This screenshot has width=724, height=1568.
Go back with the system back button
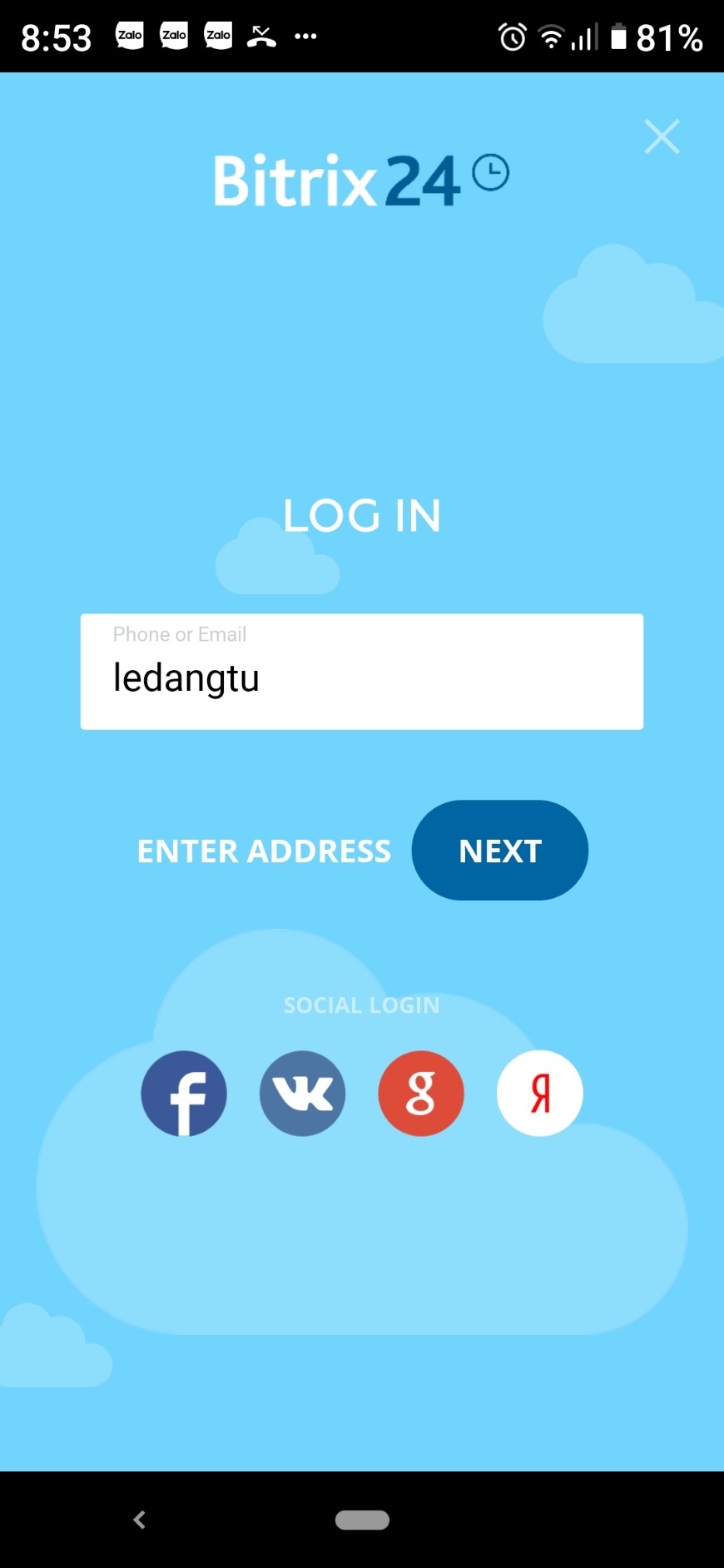(140, 1520)
